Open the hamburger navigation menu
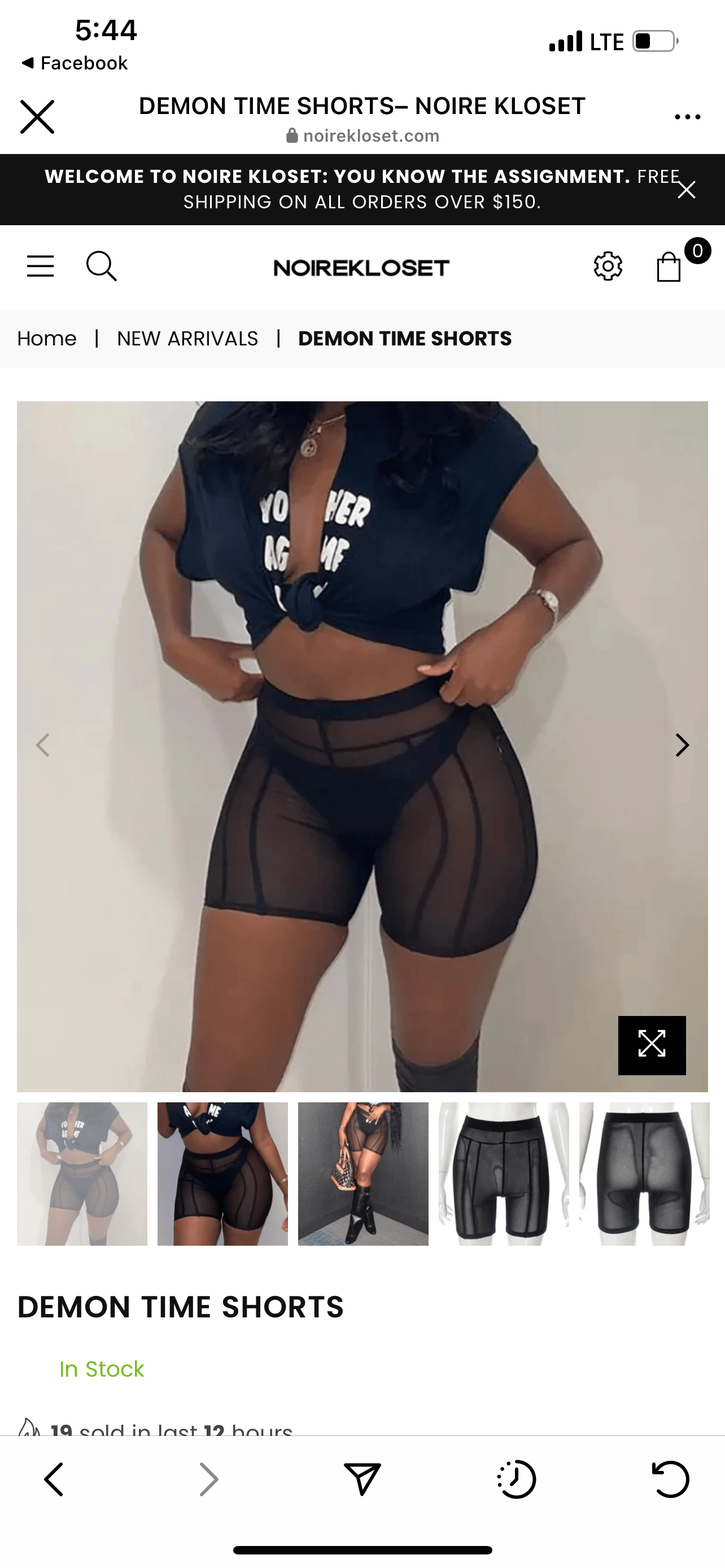 (40, 266)
